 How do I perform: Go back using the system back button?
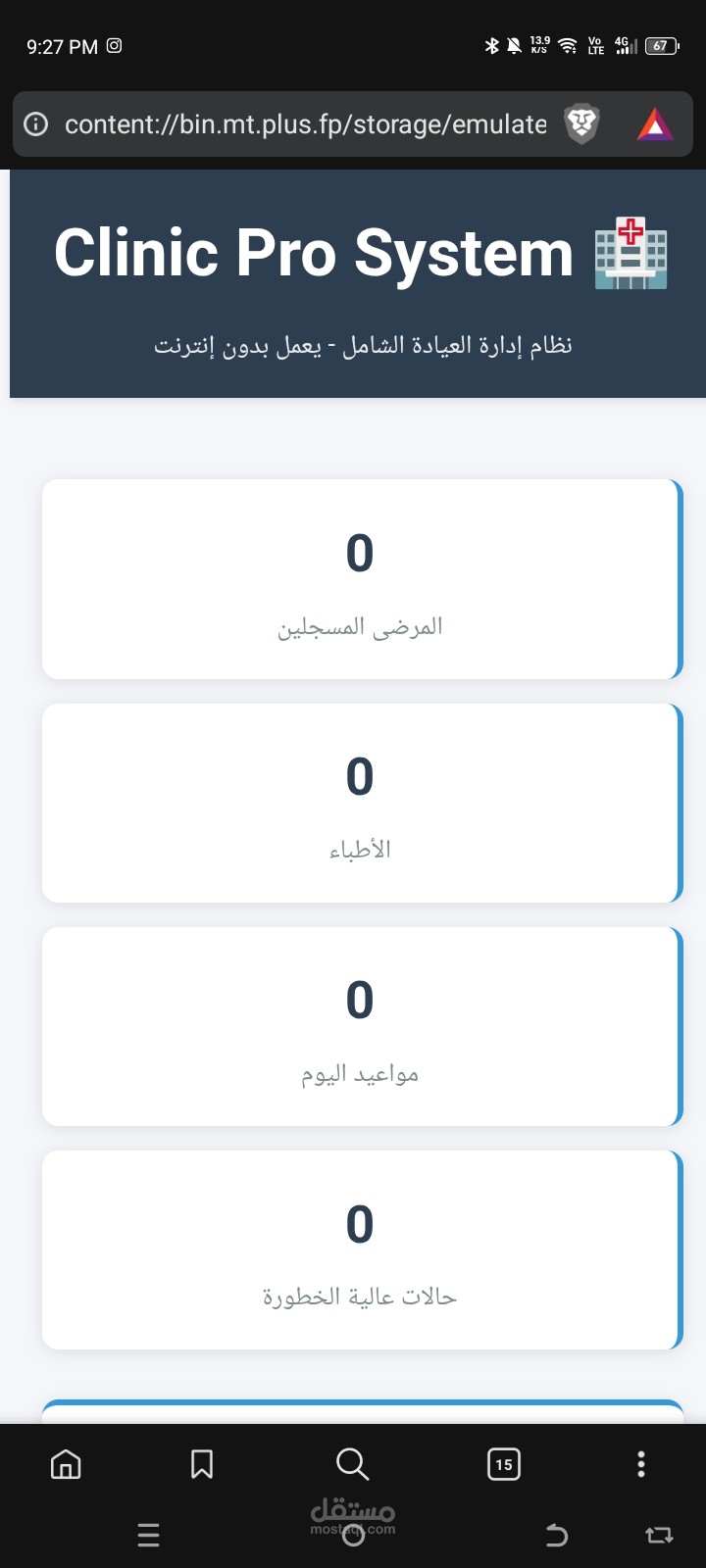coord(556,1535)
